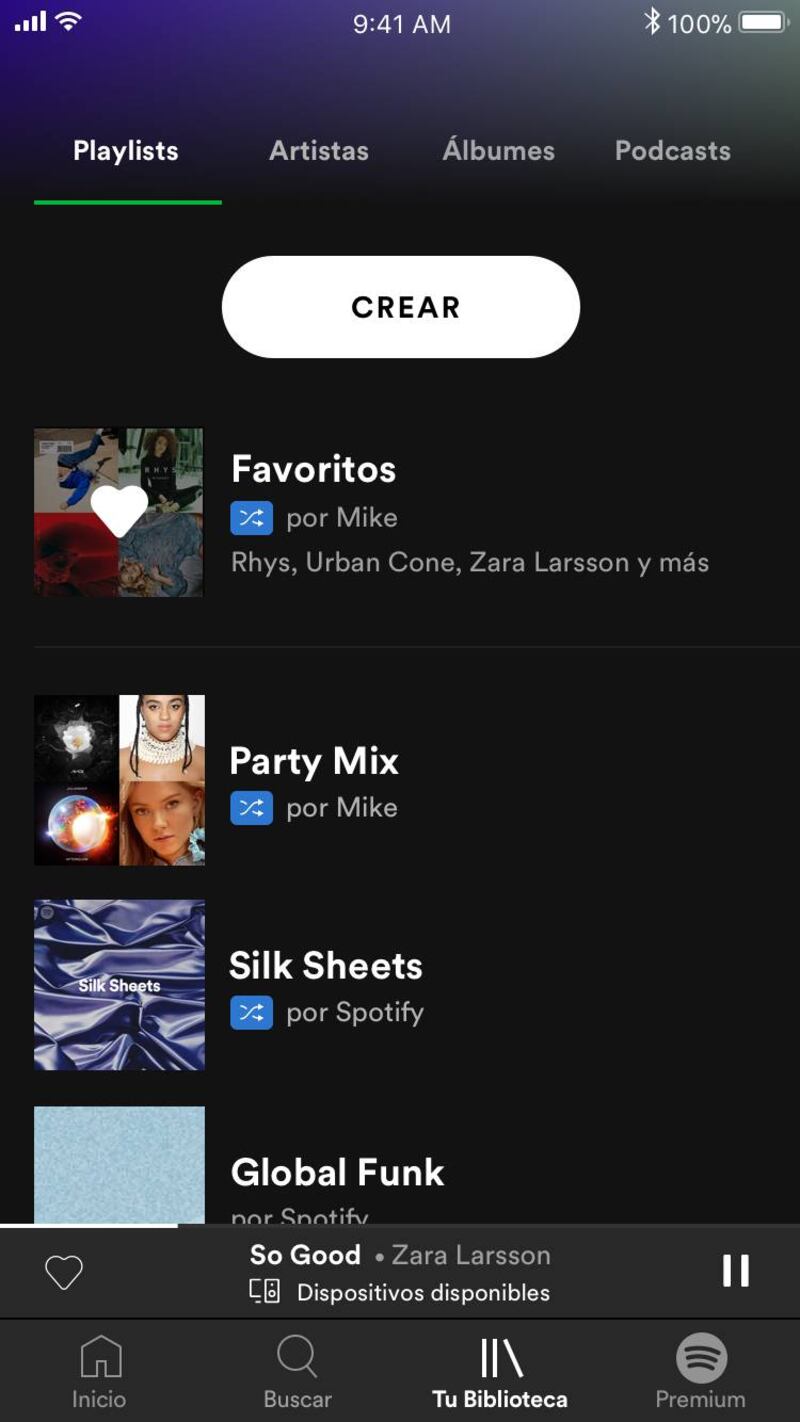Select the Tu Biblioteca tab
This screenshot has height=1422, width=800.
[x=500, y=1372]
